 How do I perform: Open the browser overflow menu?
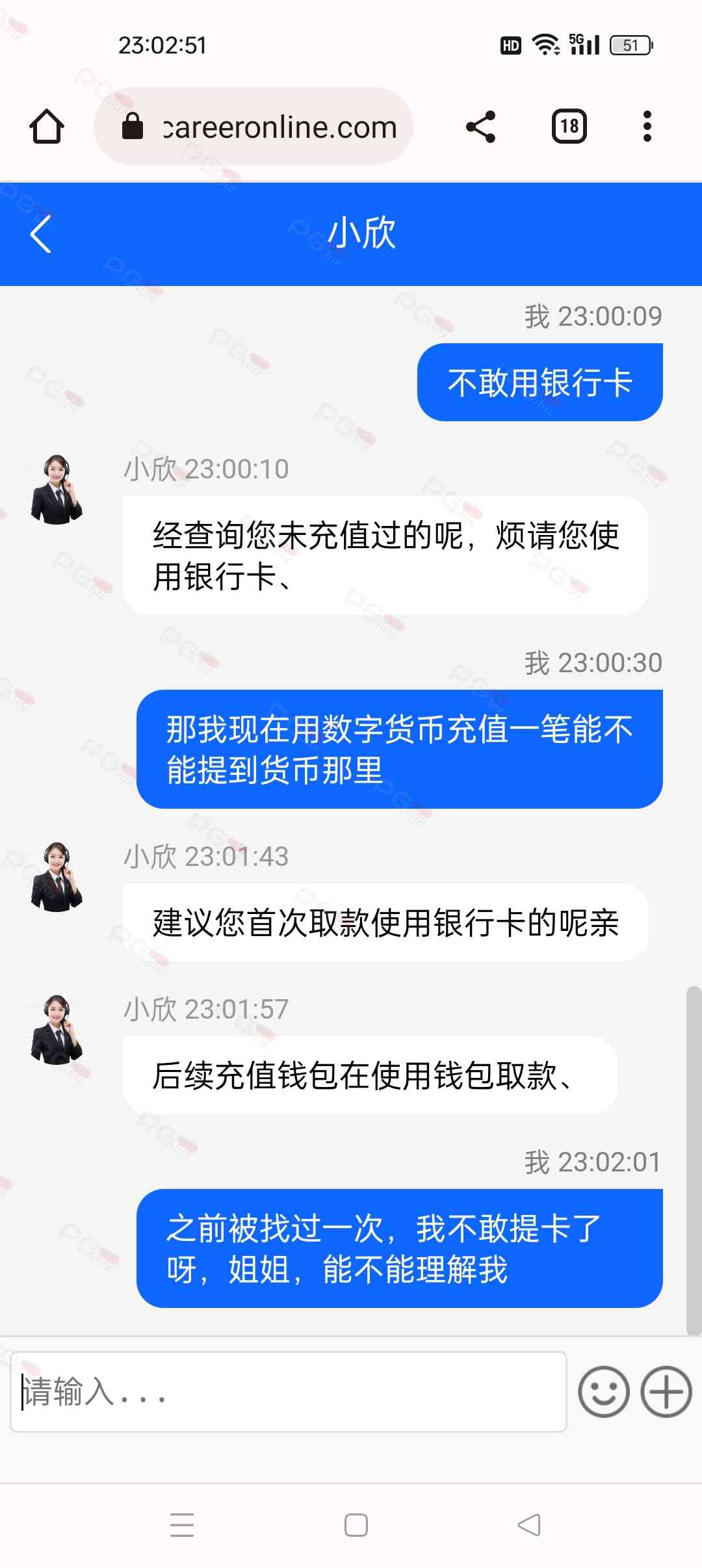[647, 126]
